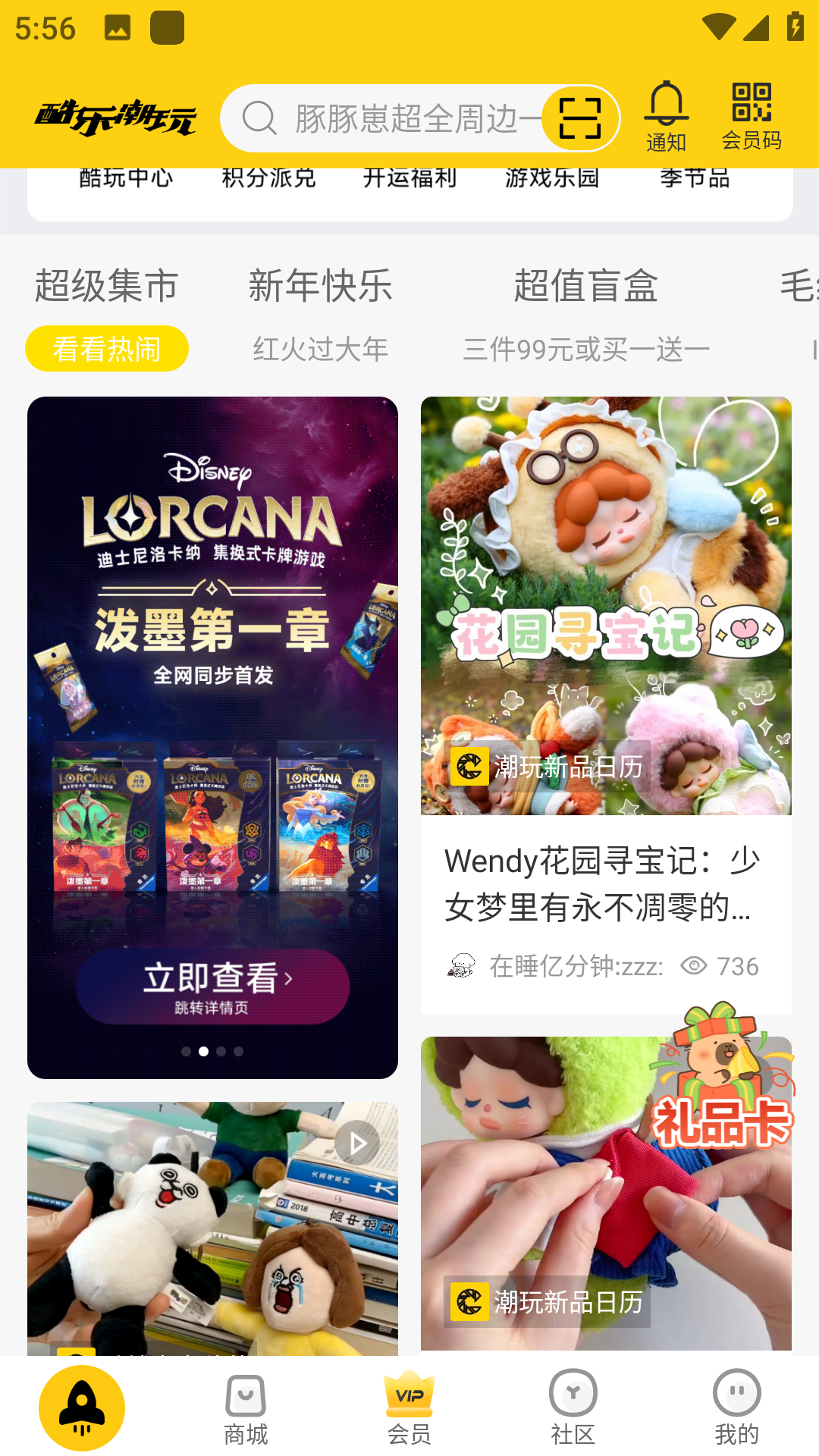
Task: Tap the scan icon in search bar
Action: pos(580,119)
